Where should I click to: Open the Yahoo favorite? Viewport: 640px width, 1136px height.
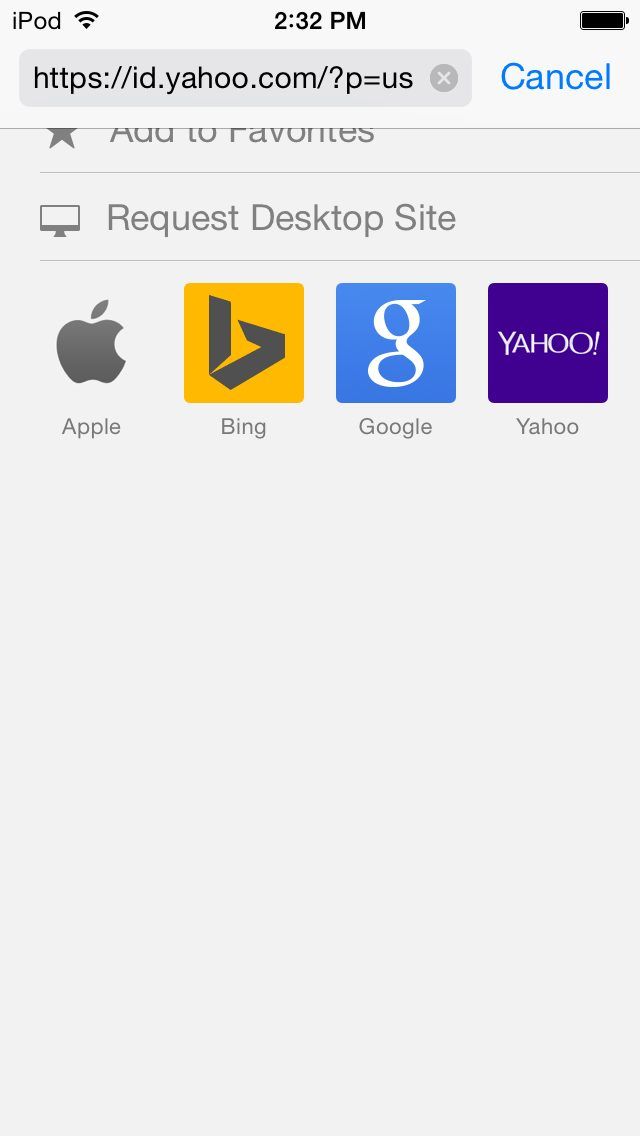tap(547, 344)
